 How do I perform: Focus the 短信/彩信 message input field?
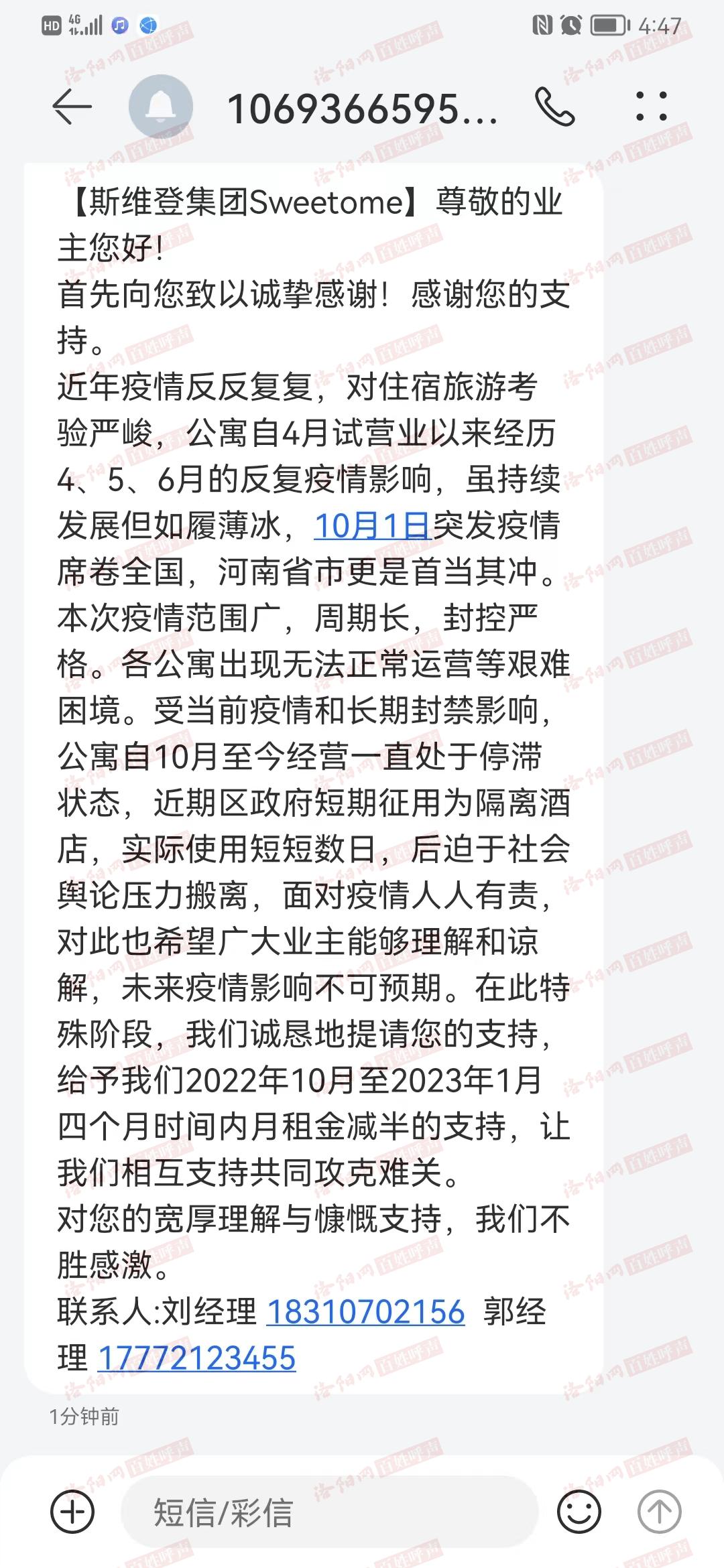[x=330, y=1512]
